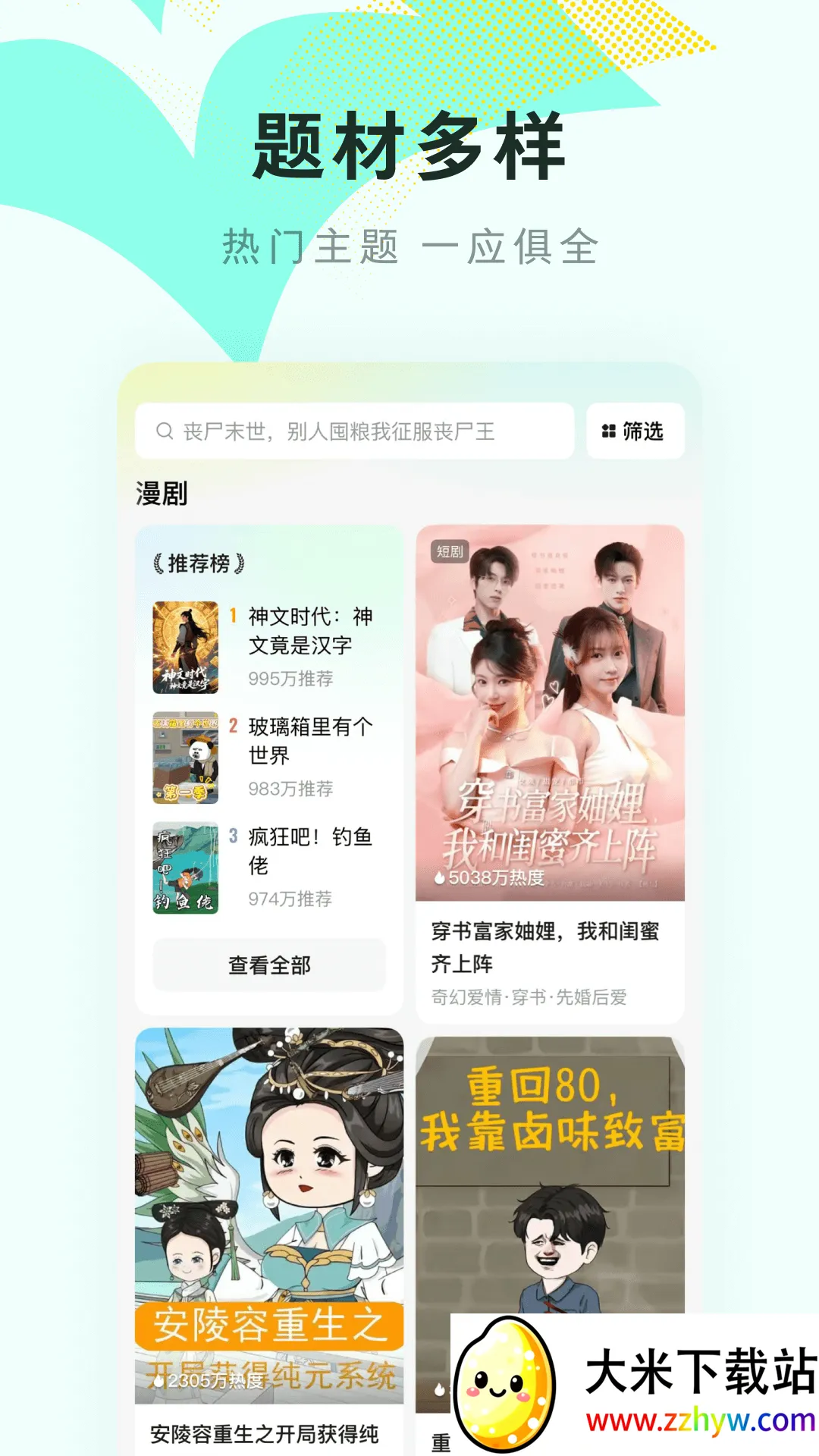Open the 筛选 filter grid icon
This screenshot has height=1456, width=819.
606,430
